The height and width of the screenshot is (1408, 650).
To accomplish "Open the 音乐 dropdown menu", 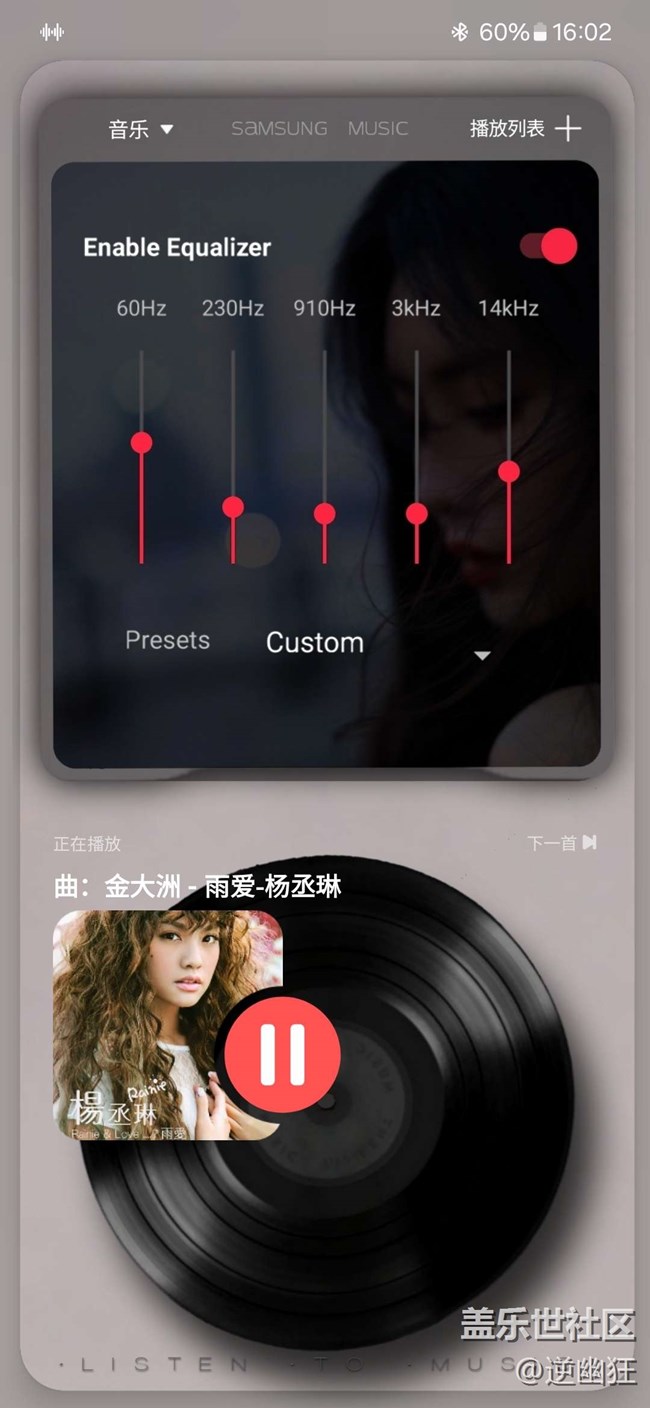I will point(141,129).
